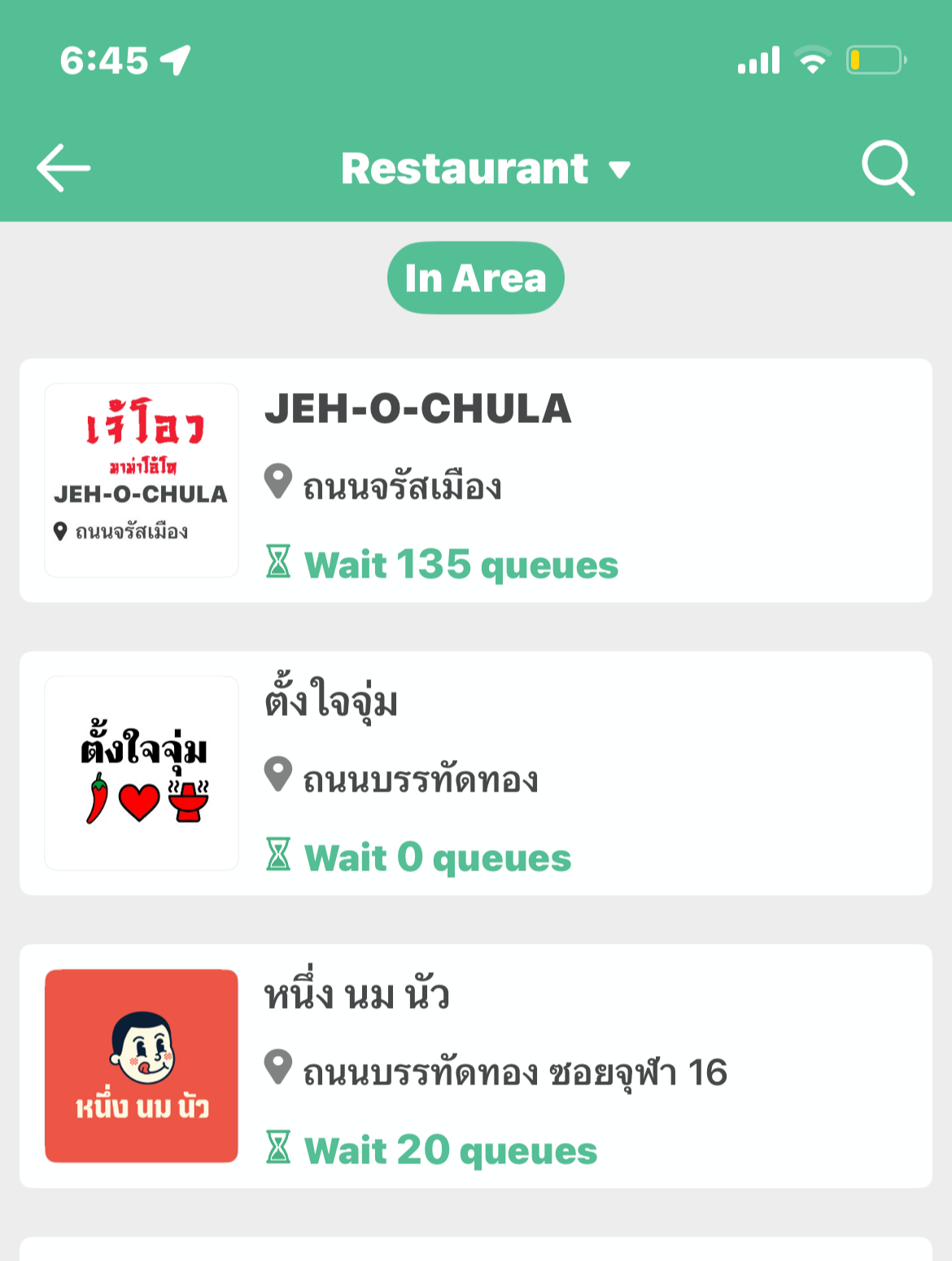Open the ตั้งใจจุ่ม restaurant card

tap(475, 774)
